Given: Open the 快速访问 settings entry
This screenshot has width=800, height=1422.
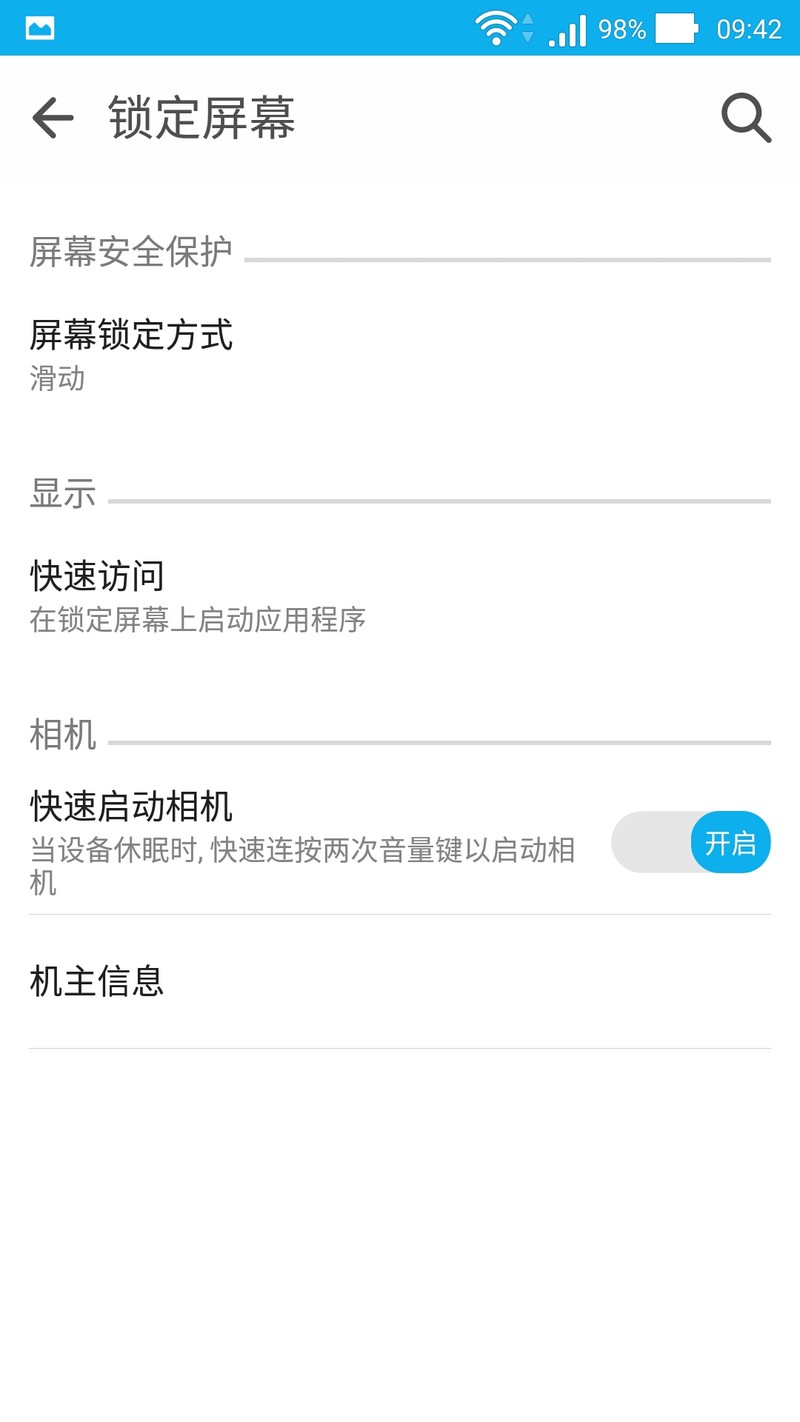Looking at the screenshot, I should [x=96, y=577].
